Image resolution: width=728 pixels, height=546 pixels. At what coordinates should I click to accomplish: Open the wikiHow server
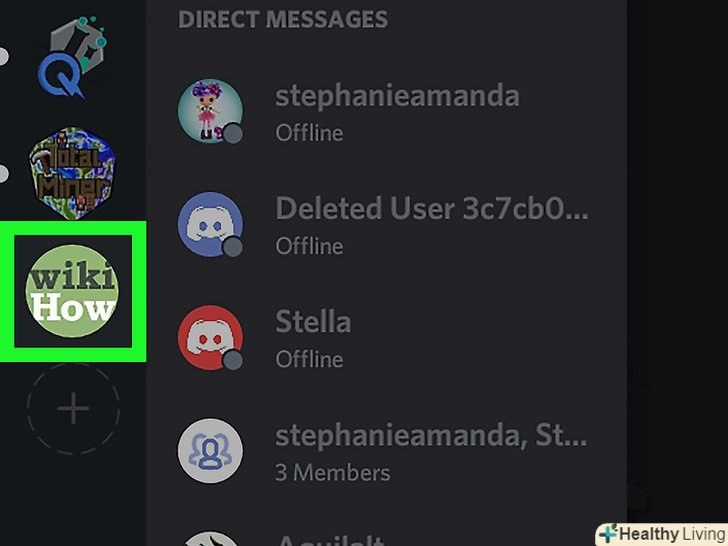pyautogui.click(x=72, y=290)
